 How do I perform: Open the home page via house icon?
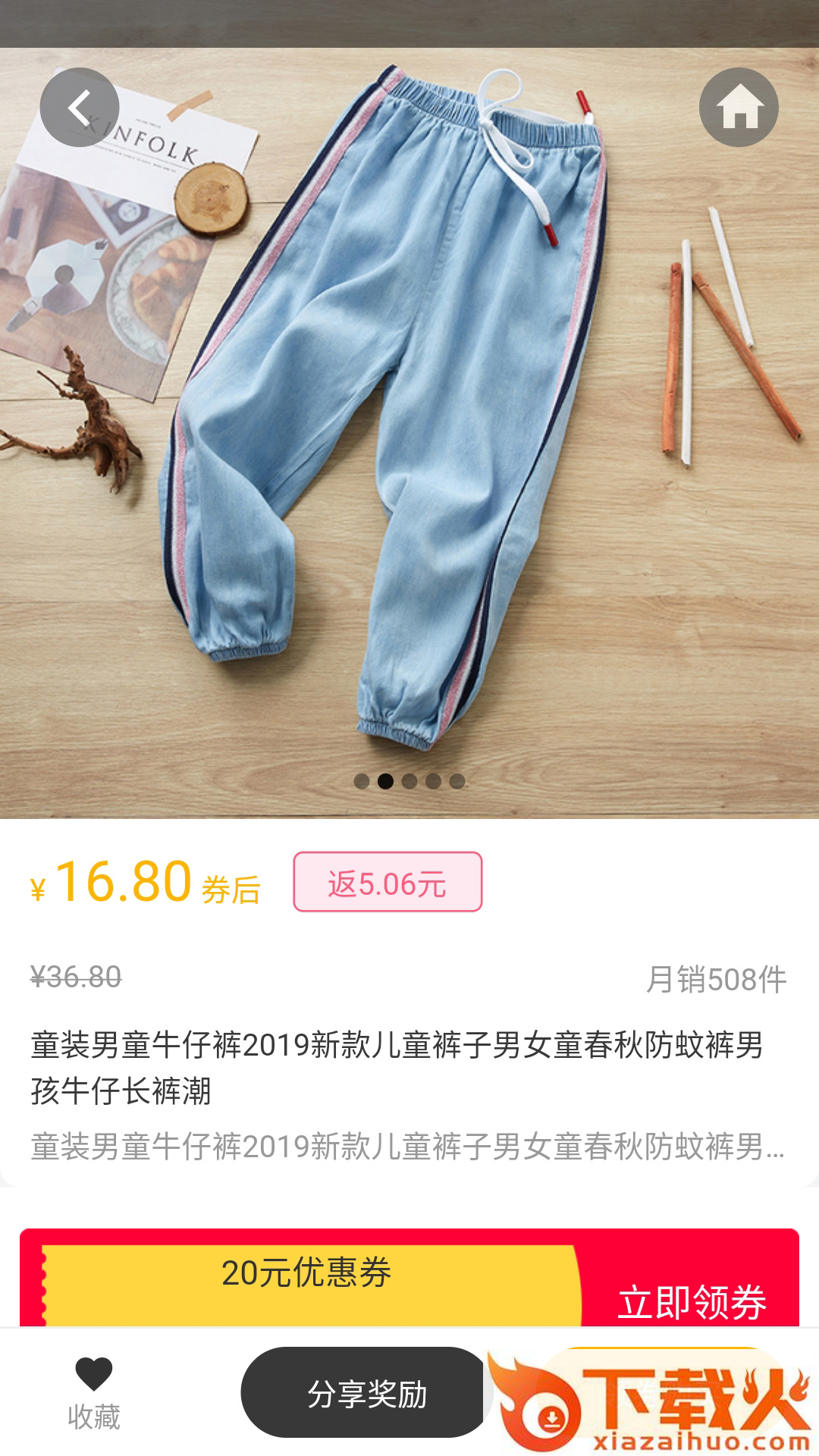pyautogui.click(x=739, y=108)
